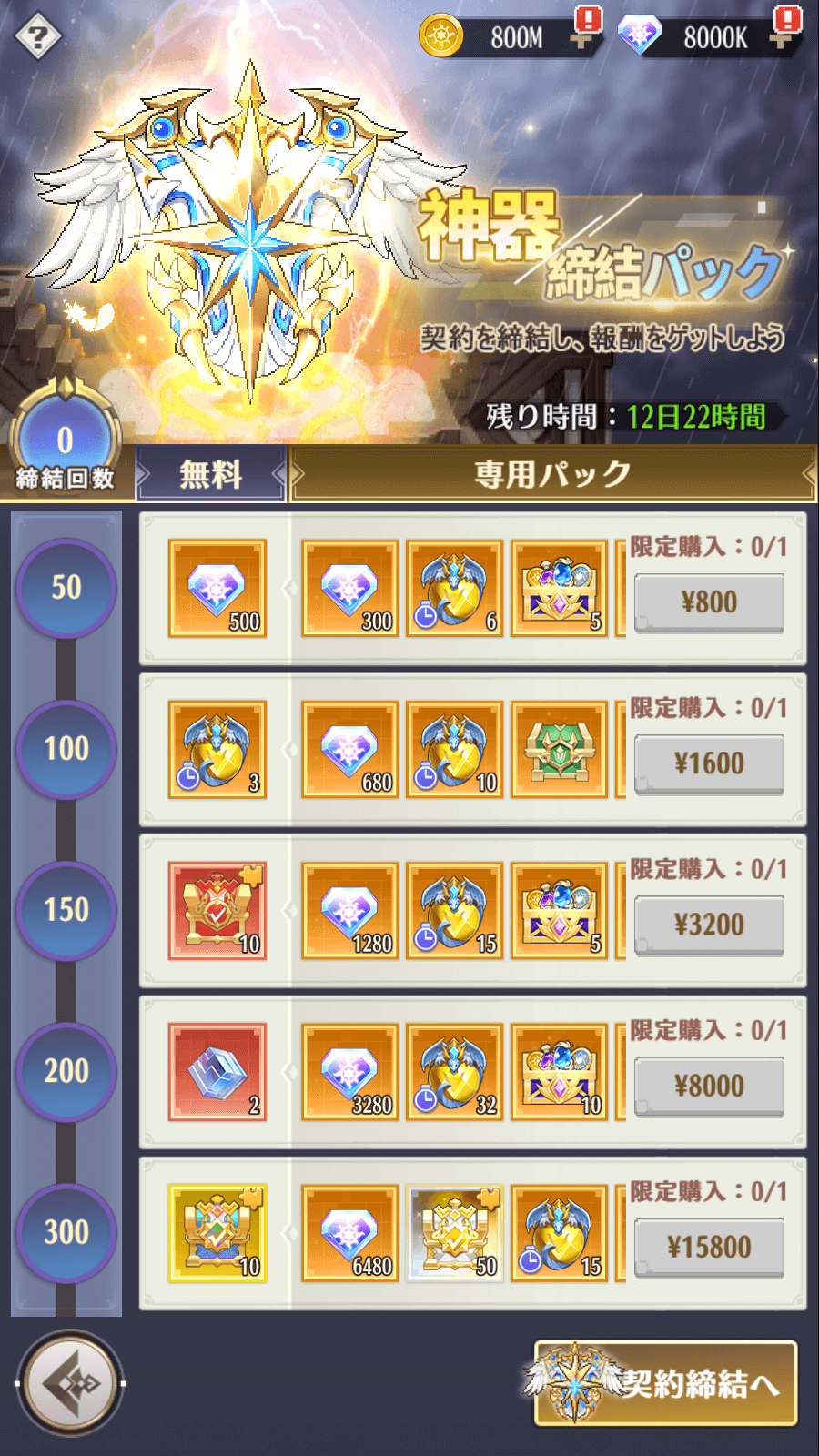Viewport: 819px width, 1456px height.
Task: Purchase the ¥1600 pack
Action: pyautogui.click(x=709, y=763)
